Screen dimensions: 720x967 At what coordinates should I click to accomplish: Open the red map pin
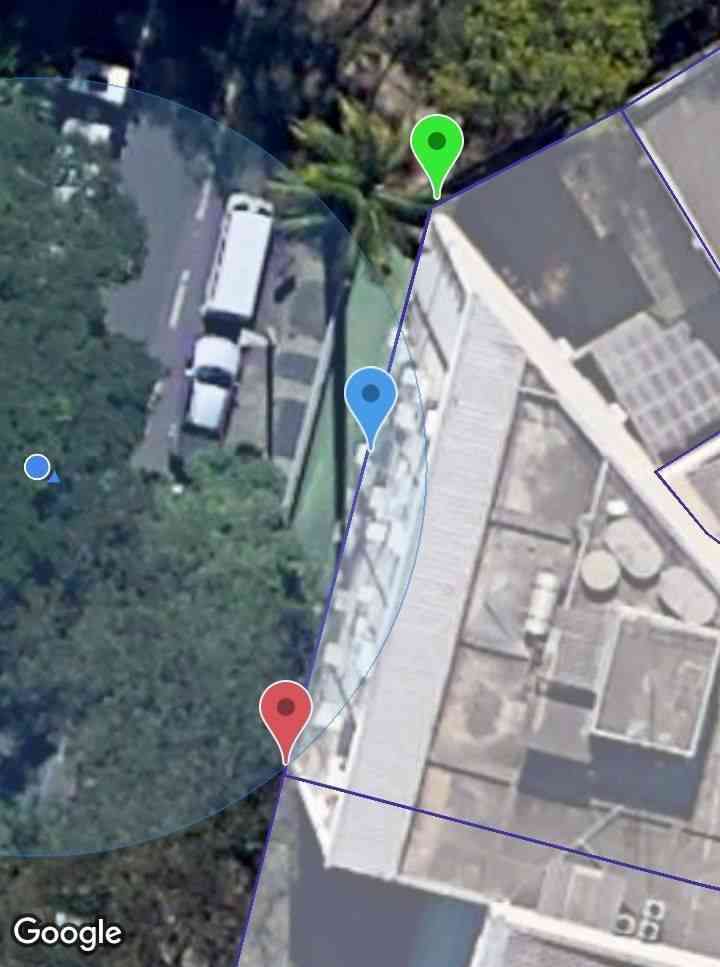pos(286,712)
